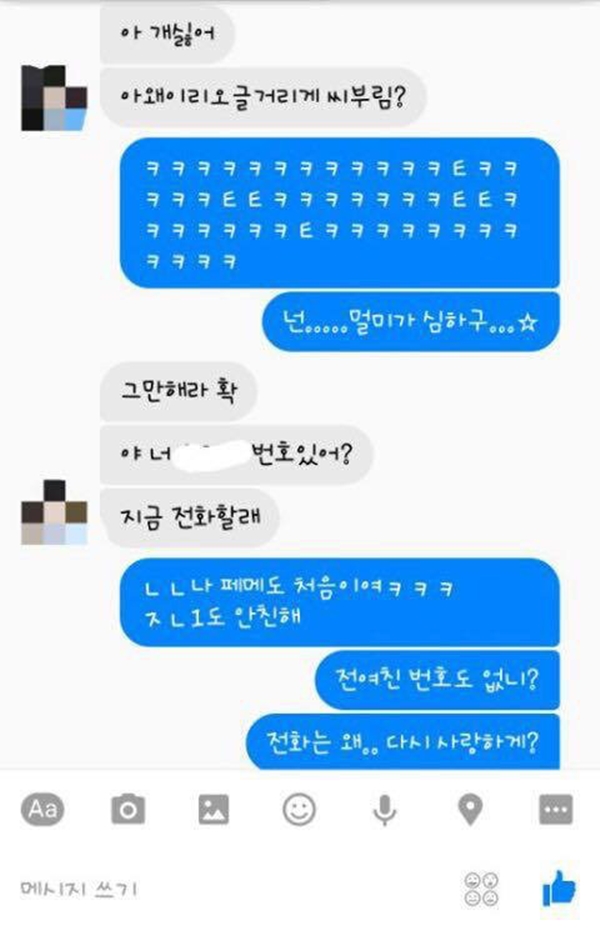Open the emoji smiley picker
This screenshot has width=600, height=930.
tap(299, 810)
